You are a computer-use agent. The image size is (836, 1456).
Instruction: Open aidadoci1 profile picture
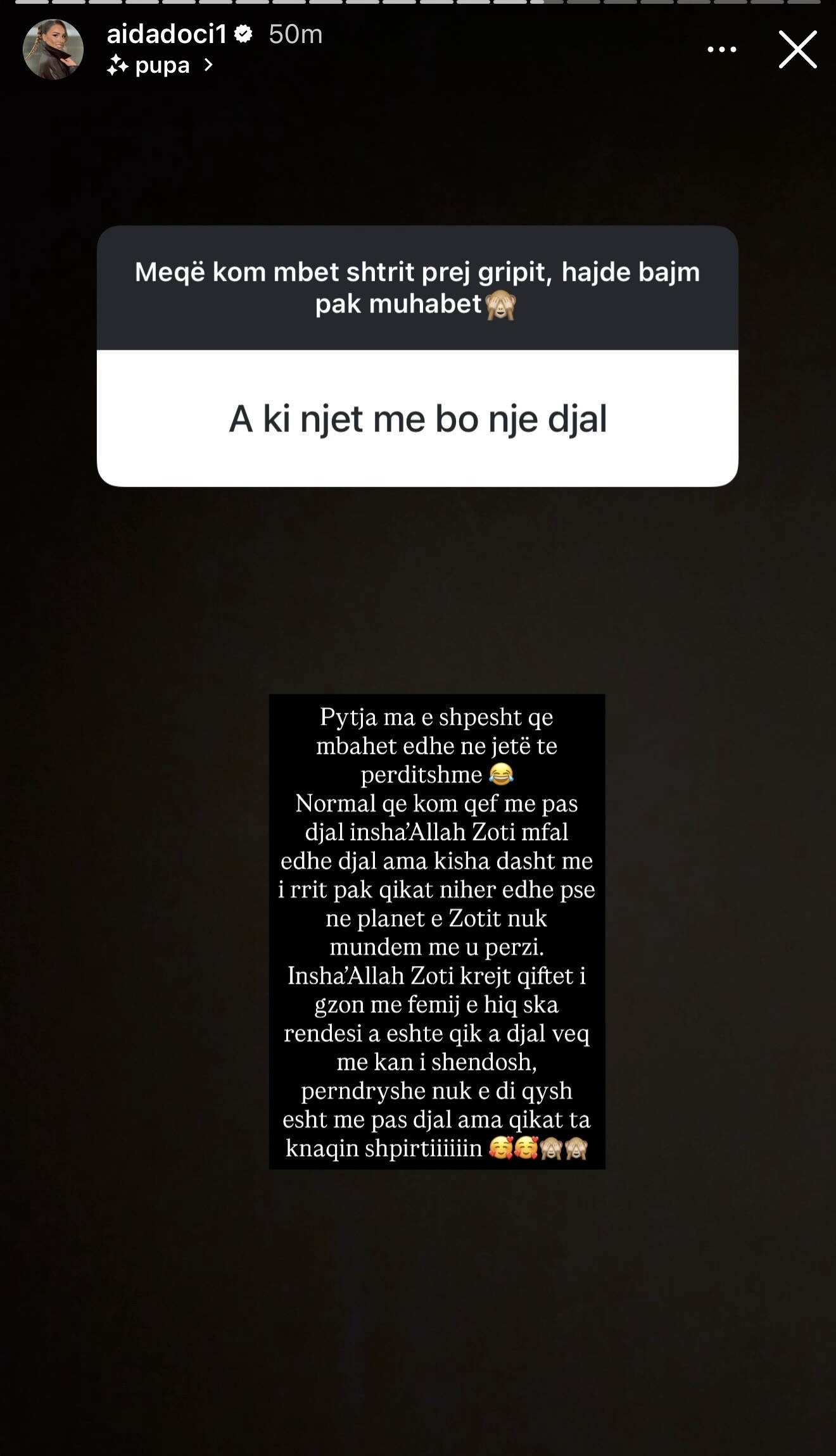(53, 49)
